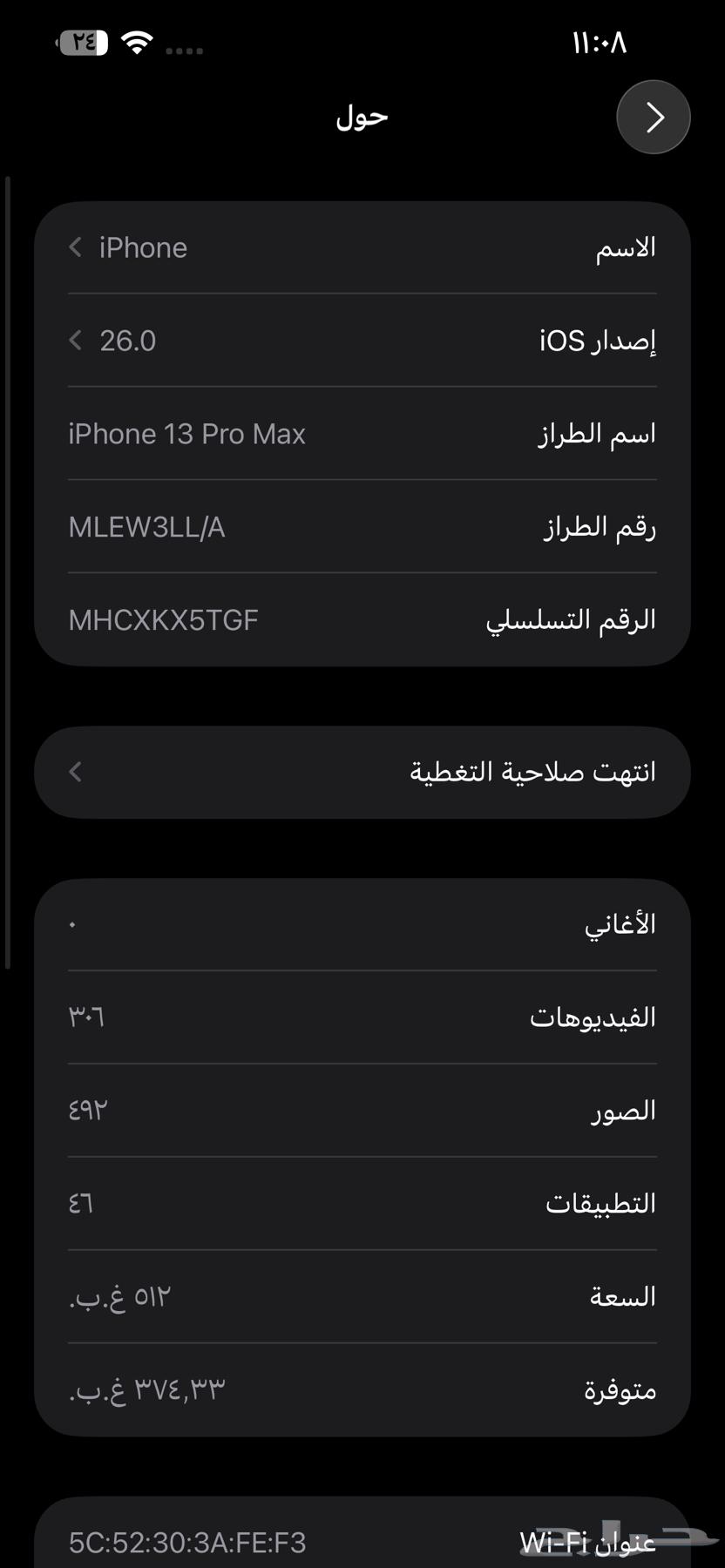725x1568 pixels.
Task: Tap the clock showing 11:08
Action: pyautogui.click(x=599, y=40)
